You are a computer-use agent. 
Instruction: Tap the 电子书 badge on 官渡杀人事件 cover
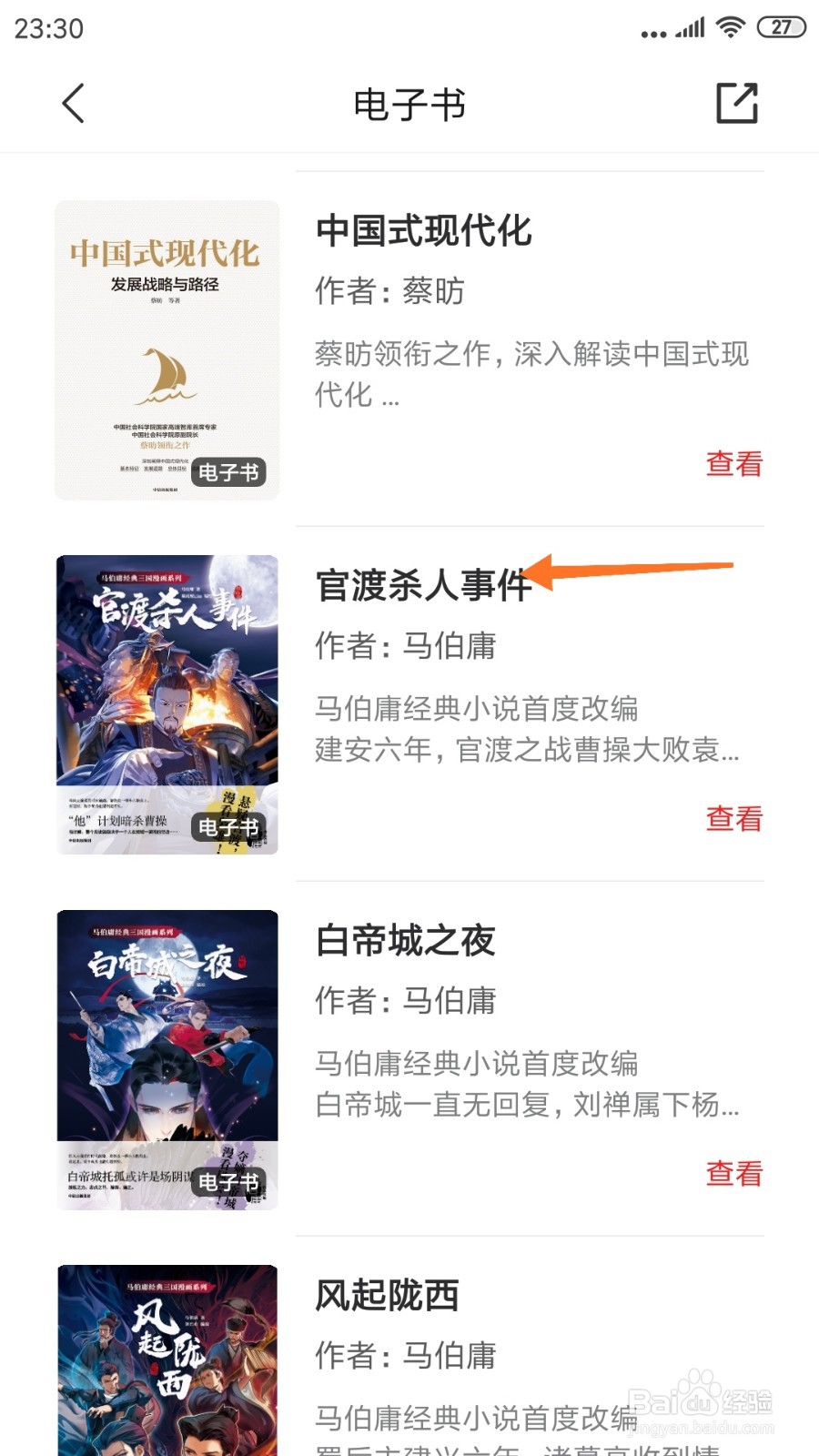227,826
